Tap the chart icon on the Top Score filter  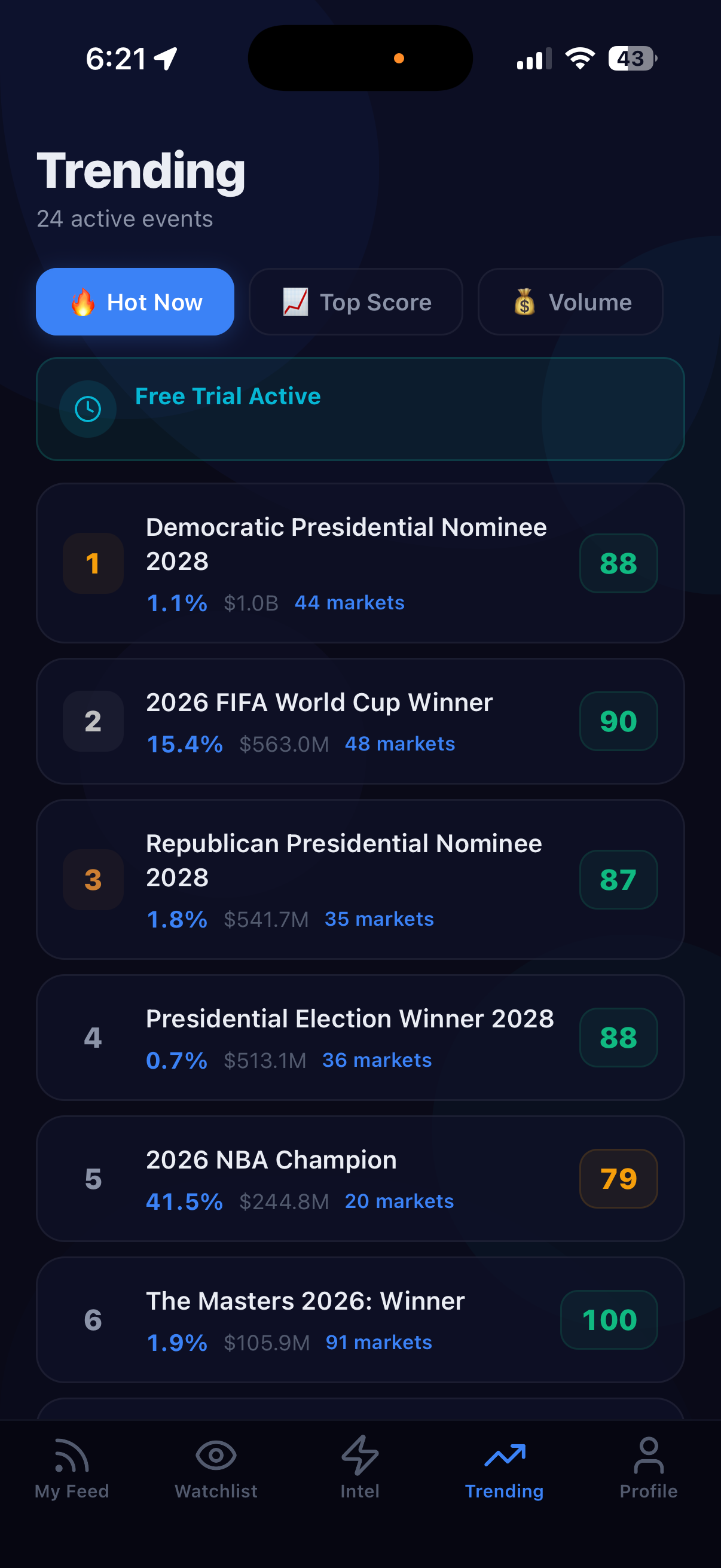click(295, 301)
